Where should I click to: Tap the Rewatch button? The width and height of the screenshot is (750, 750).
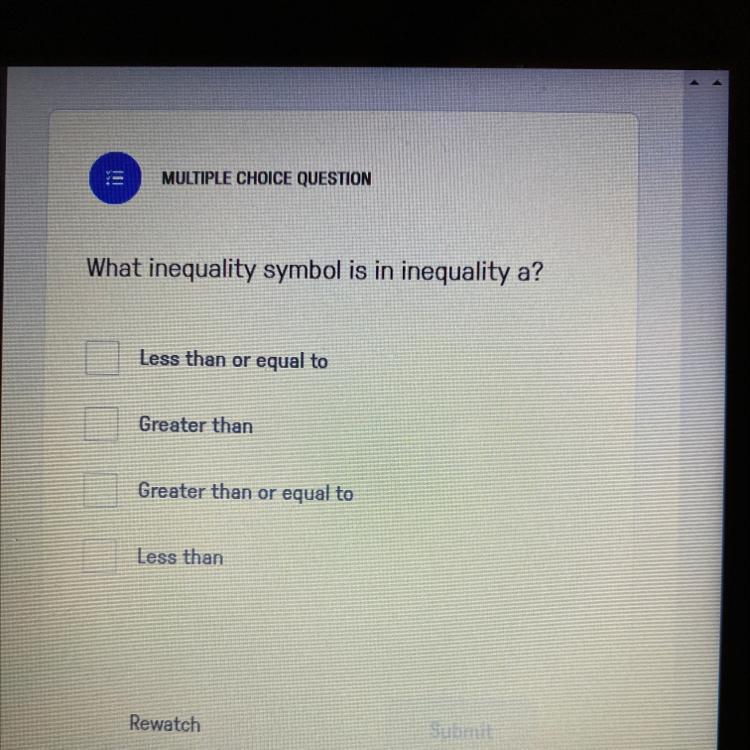point(165,723)
